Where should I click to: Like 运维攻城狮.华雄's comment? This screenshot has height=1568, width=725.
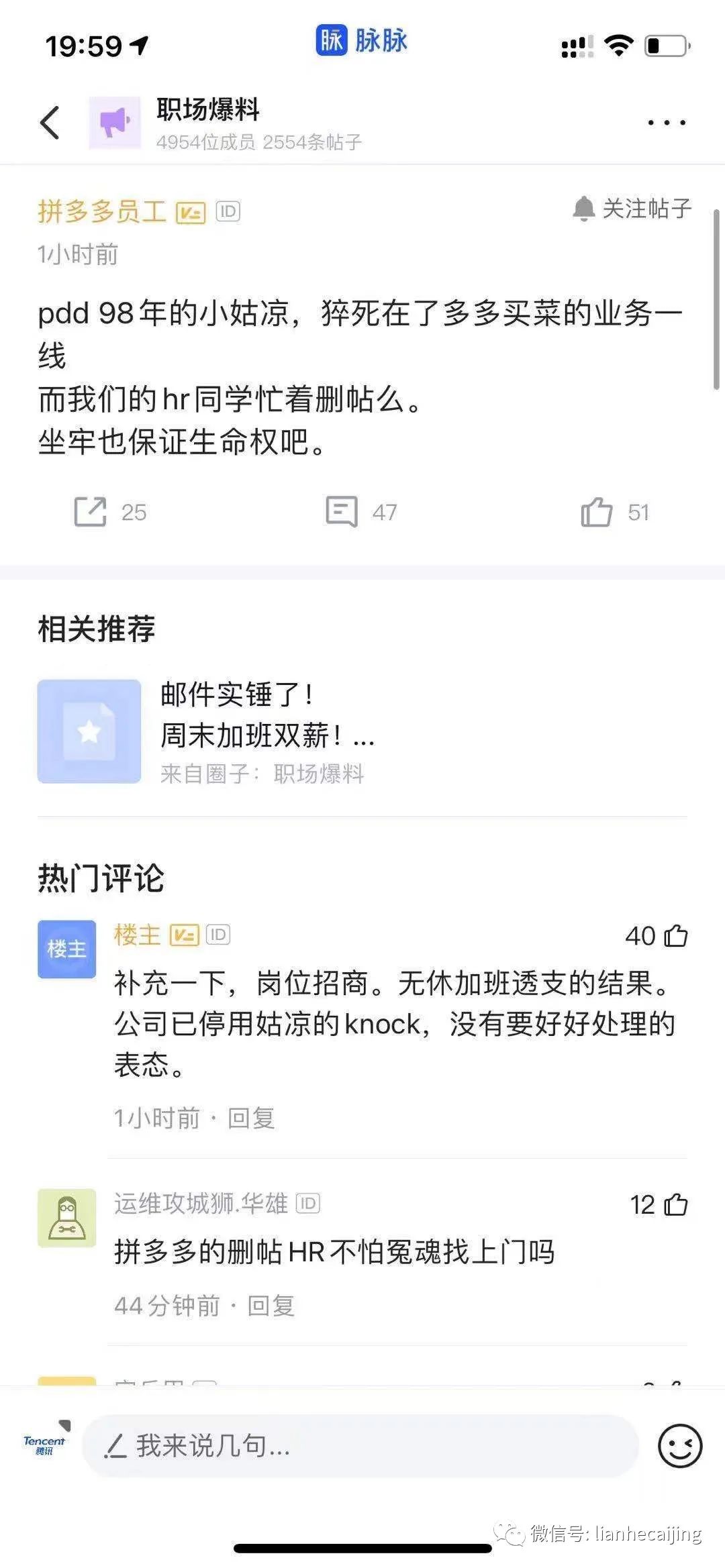tap(675, 1205)
